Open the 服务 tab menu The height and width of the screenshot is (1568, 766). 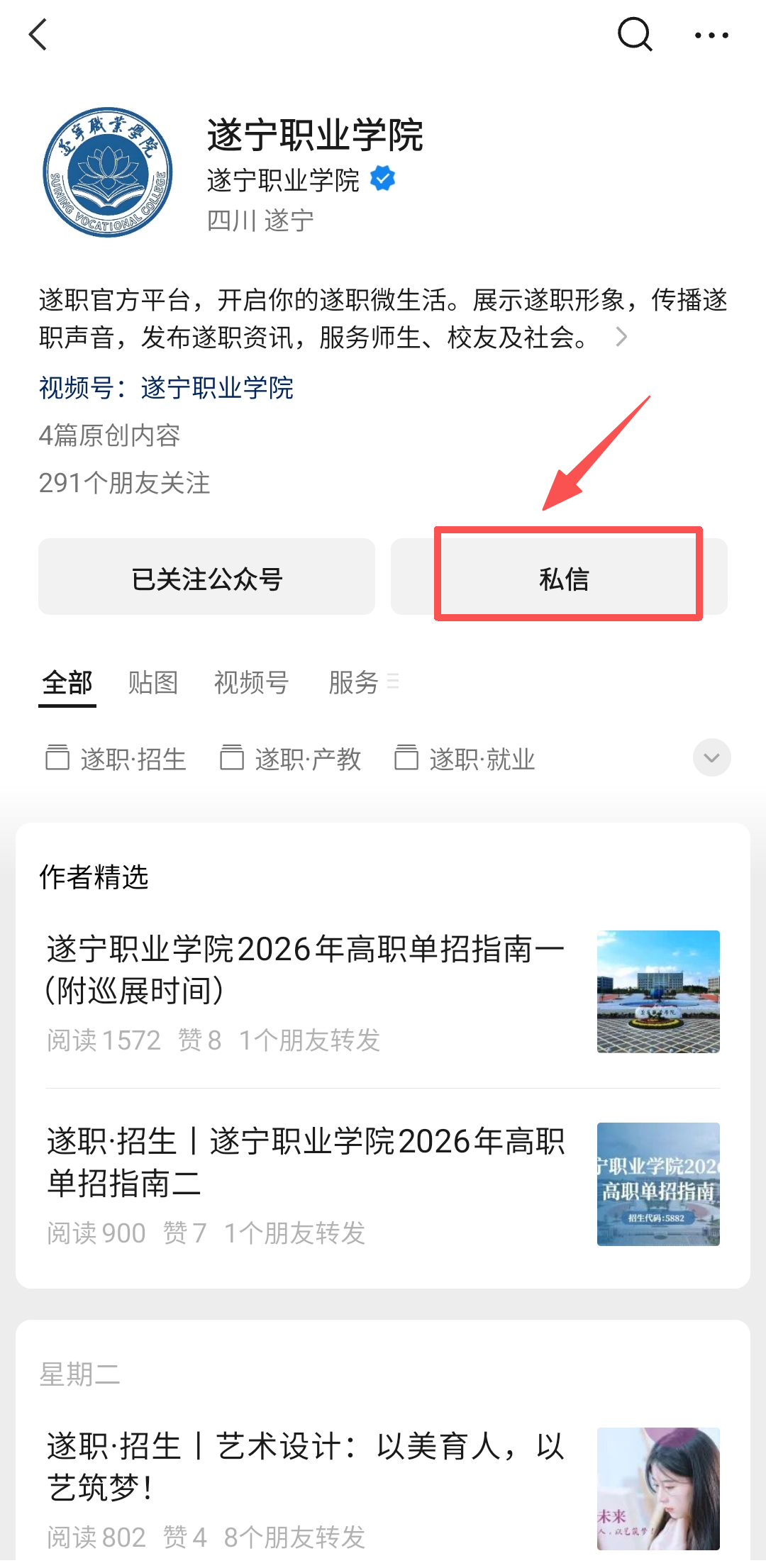[x=363, y=682]
